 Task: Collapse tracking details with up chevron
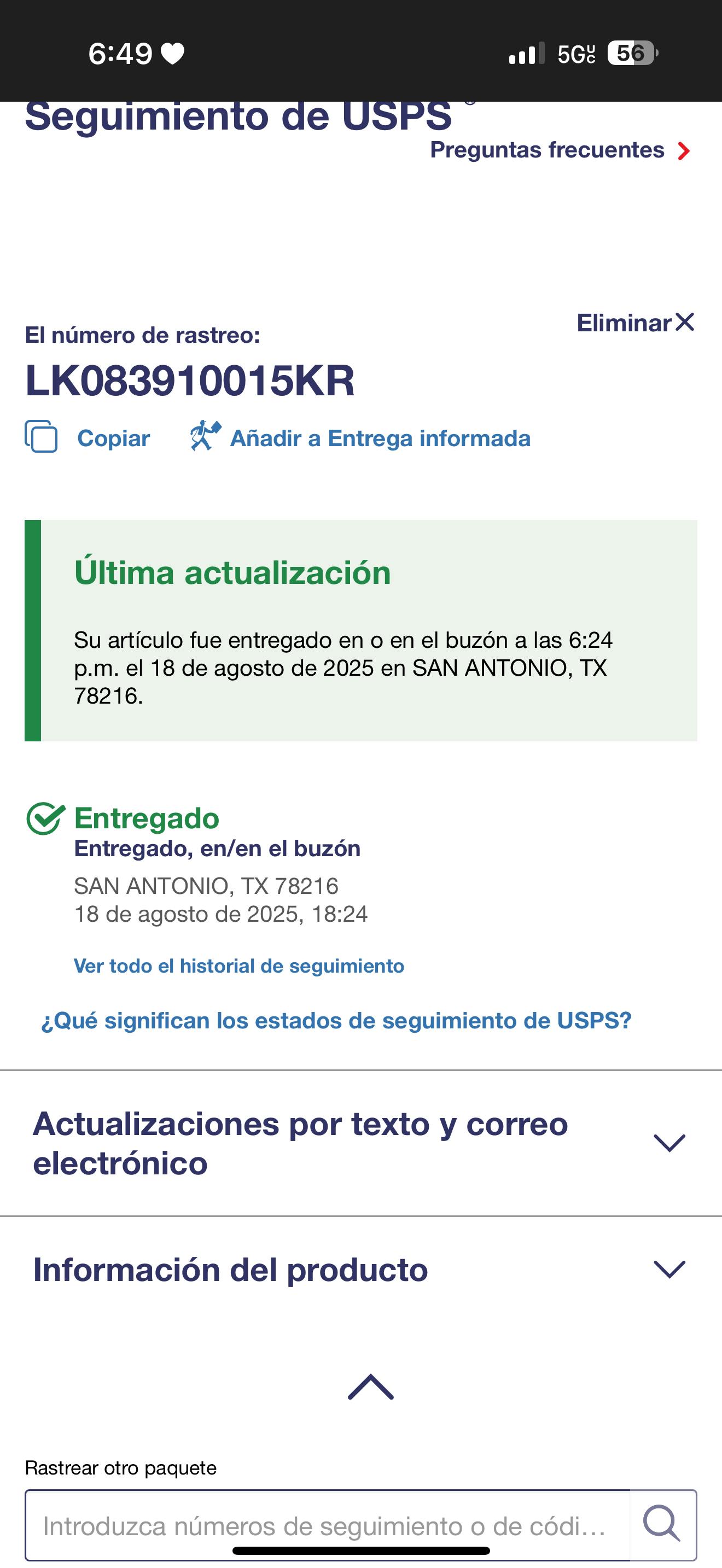(x=371, y=1387)
